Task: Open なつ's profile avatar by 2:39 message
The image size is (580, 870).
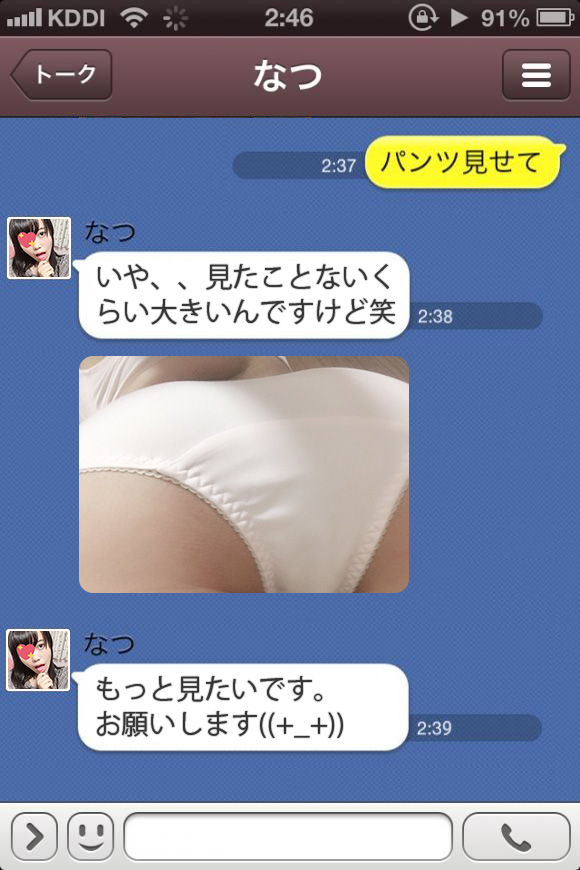Action: pos(38,660)
